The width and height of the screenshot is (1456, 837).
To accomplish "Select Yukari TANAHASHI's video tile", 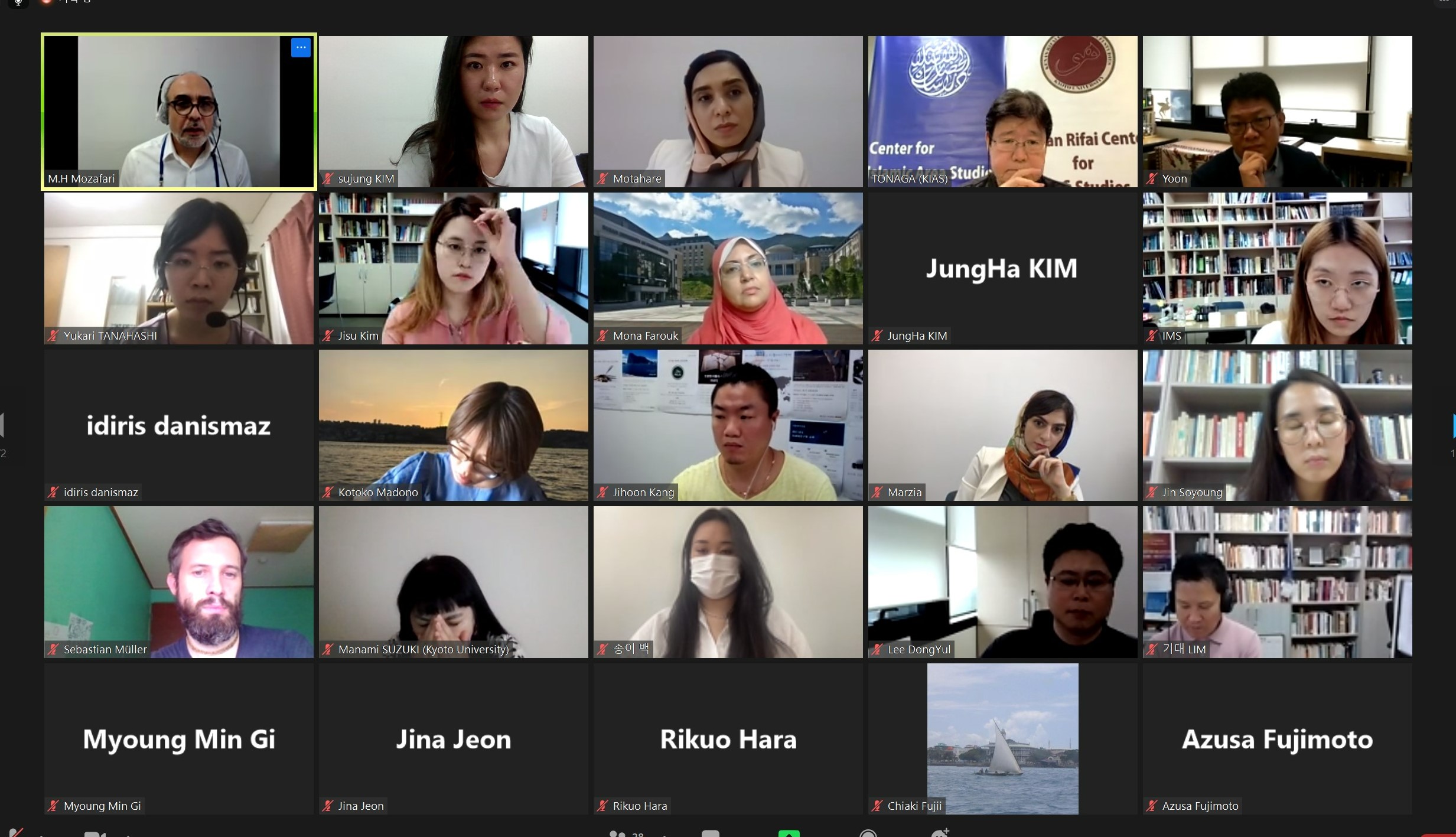I will (x=178, y=268).
